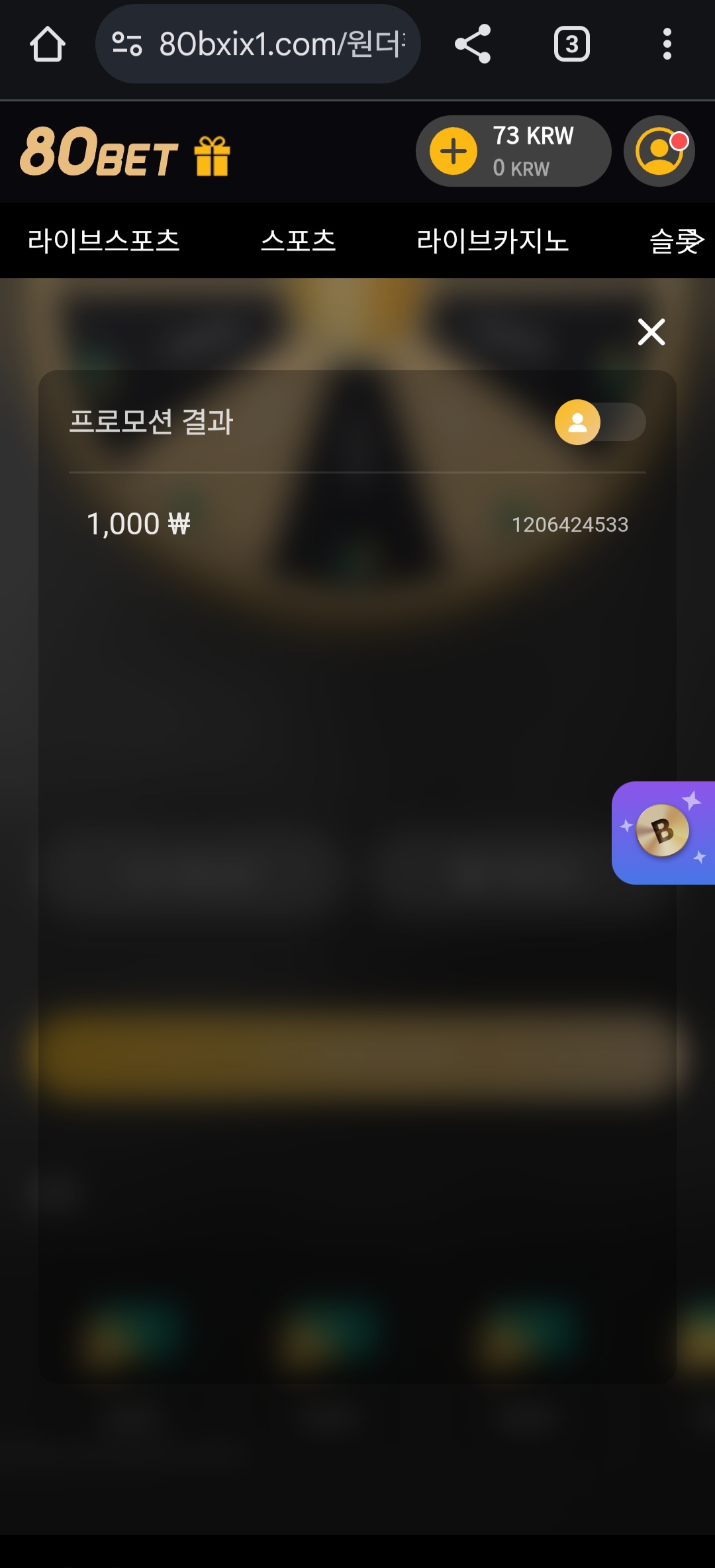This screenshot has height=1568, width=715.
Task: Open the user profile icon
Action: click(x=659, y=152)
